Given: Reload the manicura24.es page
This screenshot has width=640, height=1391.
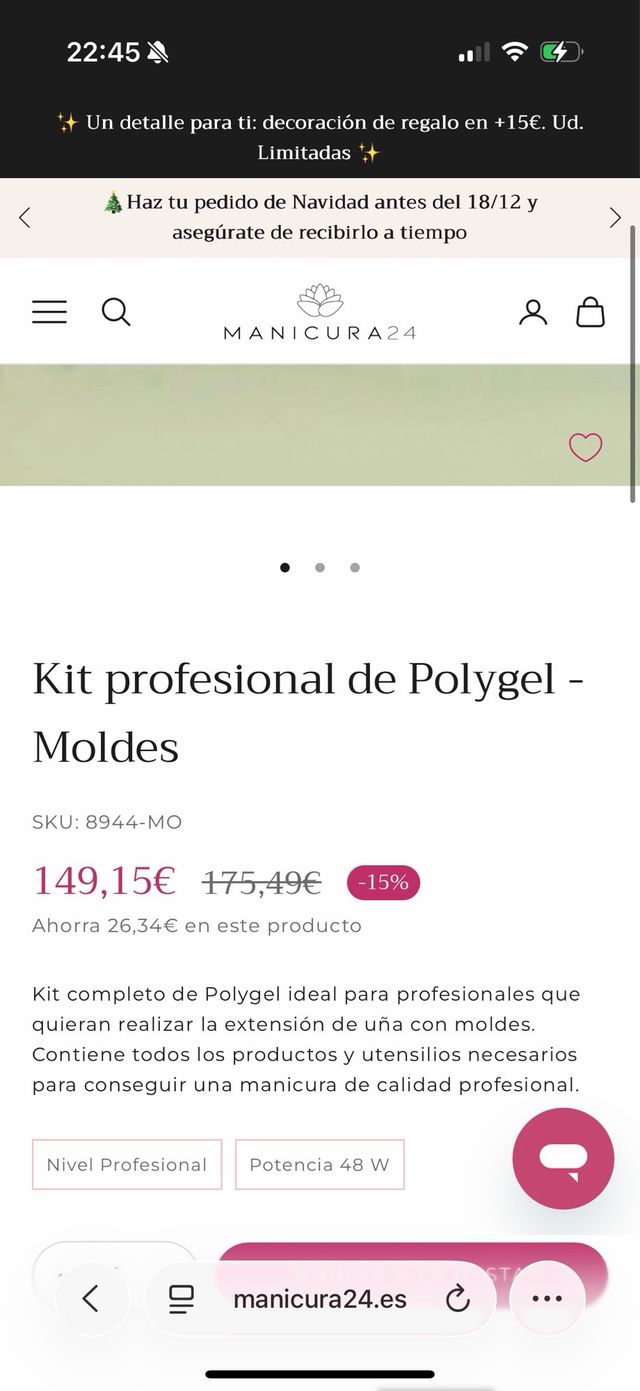Looking at the screenshot, I should coord(458,1299).
